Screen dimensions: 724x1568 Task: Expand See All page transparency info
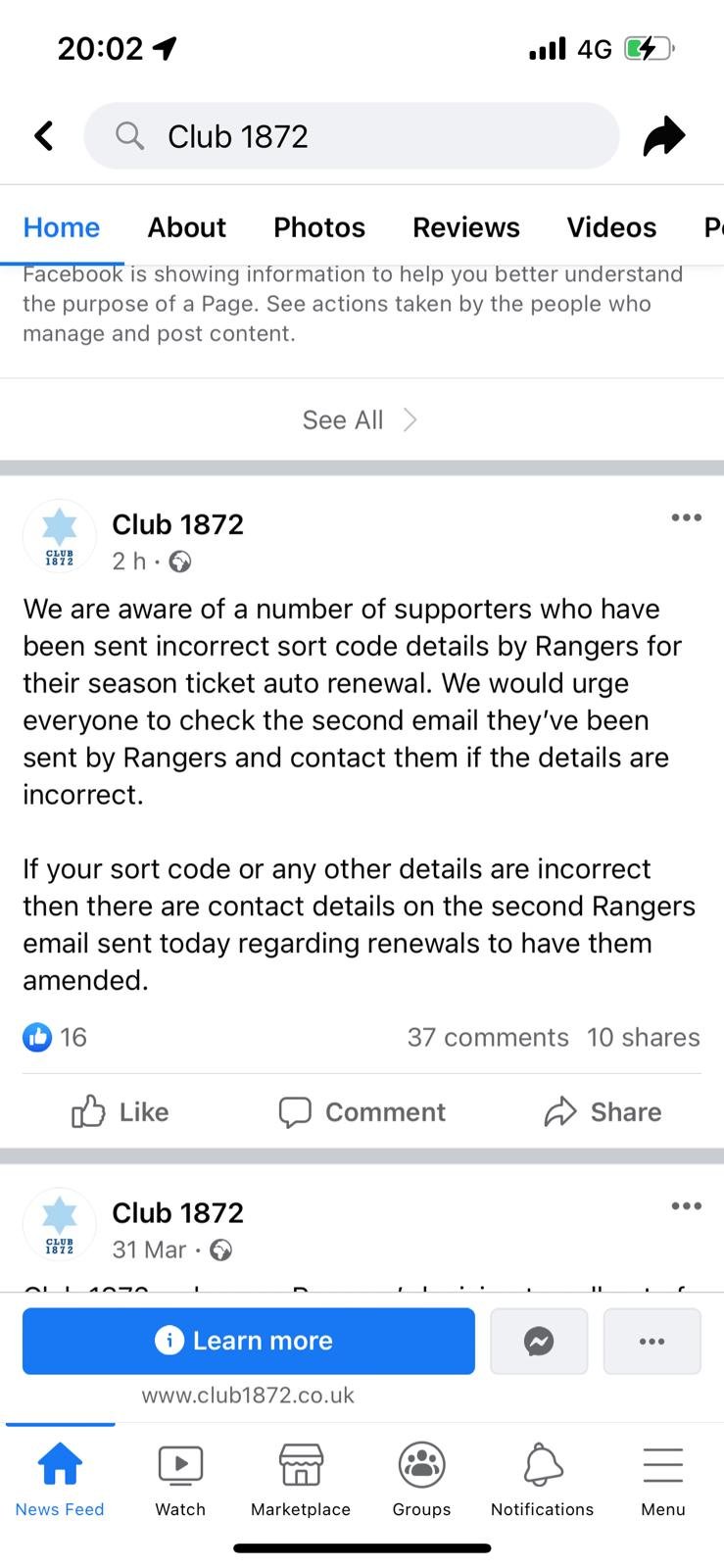click(x=360, y=420)
